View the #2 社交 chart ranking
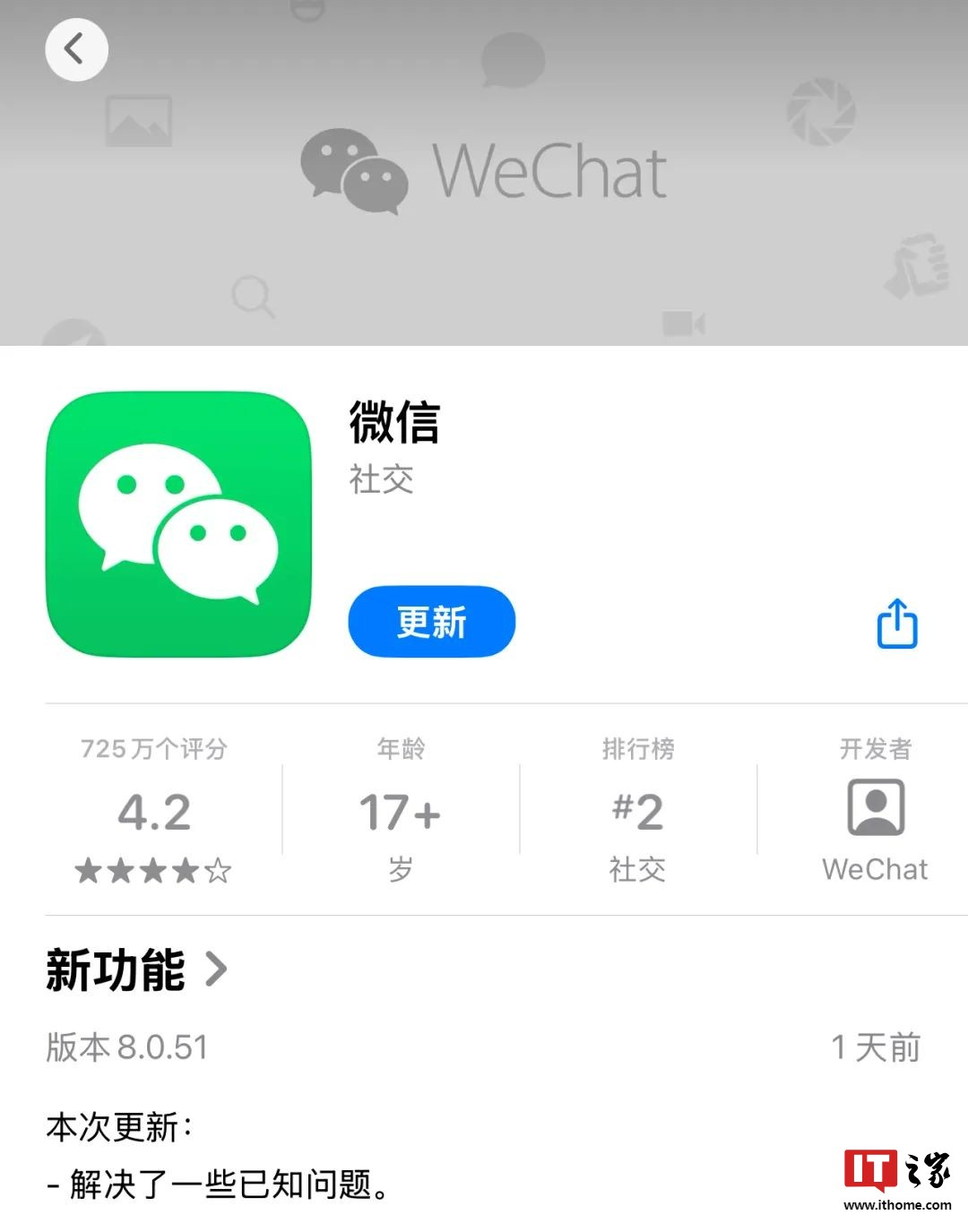The image size is (968, 1232). [x=637, y=810]
